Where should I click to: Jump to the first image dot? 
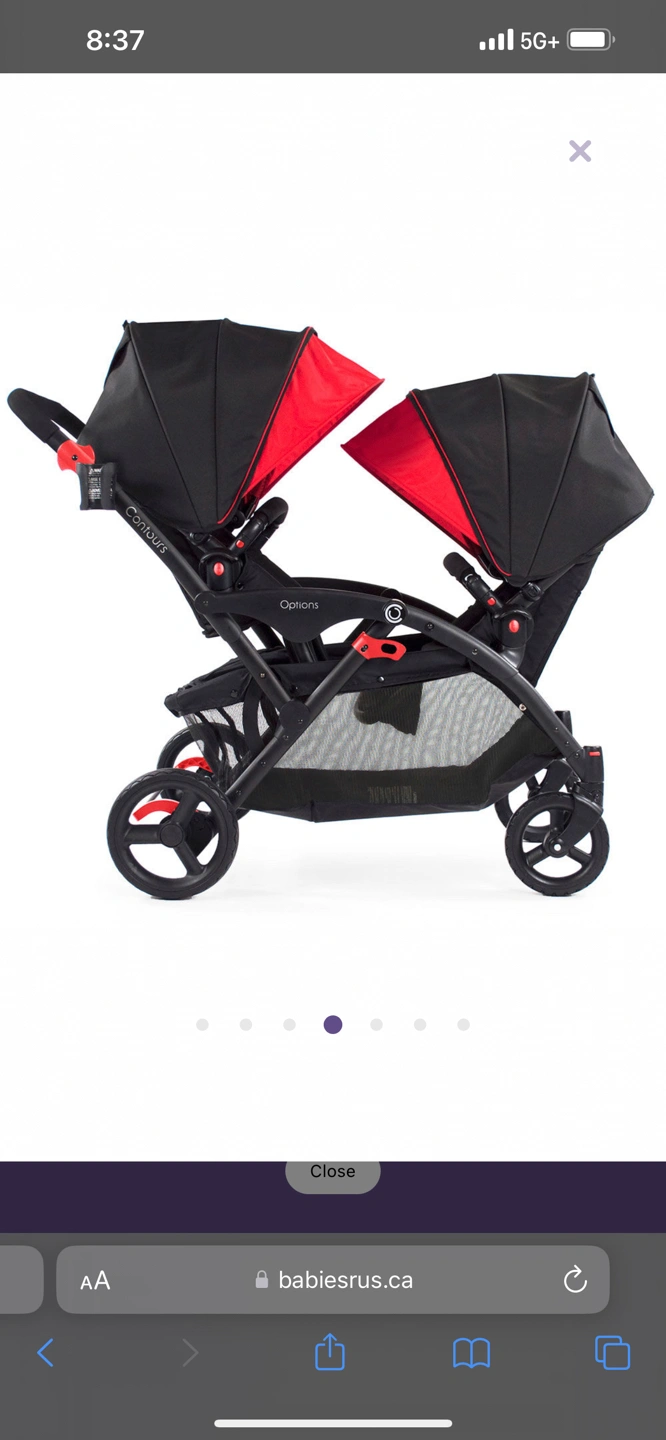[x=203, y=1024]
